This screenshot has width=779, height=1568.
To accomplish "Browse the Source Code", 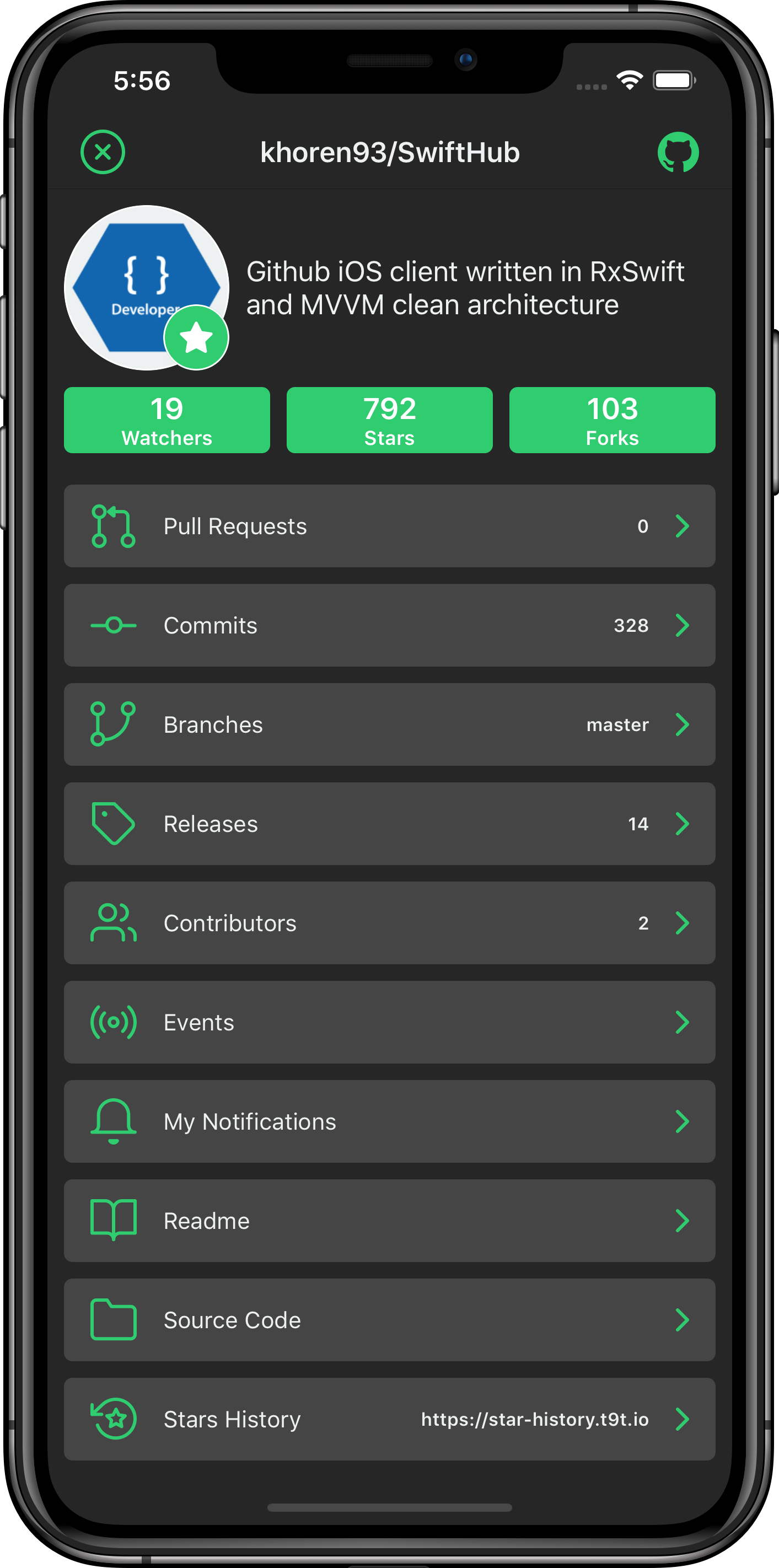I will 389,1320.
